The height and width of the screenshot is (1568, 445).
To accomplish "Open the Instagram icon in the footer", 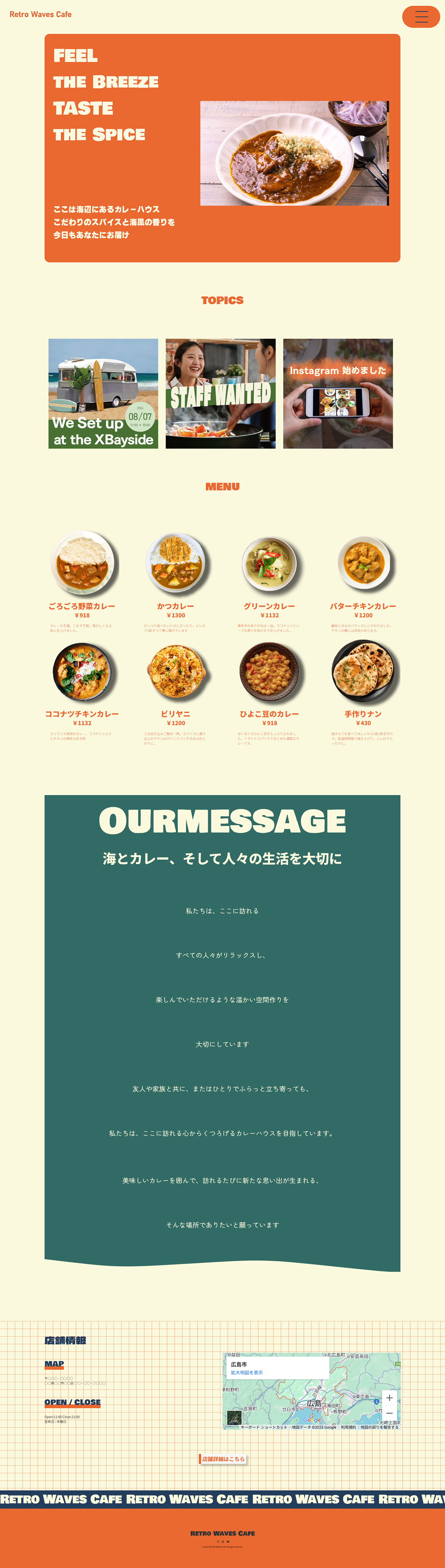I will pyautogui.click(x=218, y=1542).
